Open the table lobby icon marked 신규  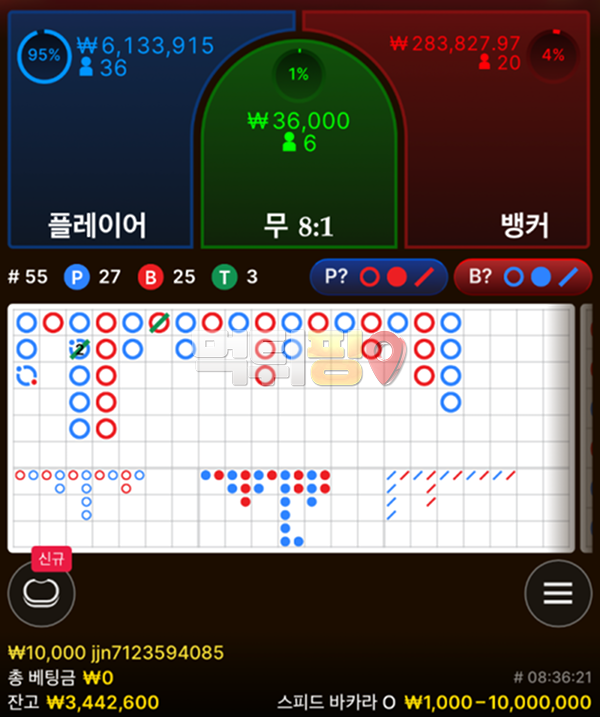pos(42,592)
